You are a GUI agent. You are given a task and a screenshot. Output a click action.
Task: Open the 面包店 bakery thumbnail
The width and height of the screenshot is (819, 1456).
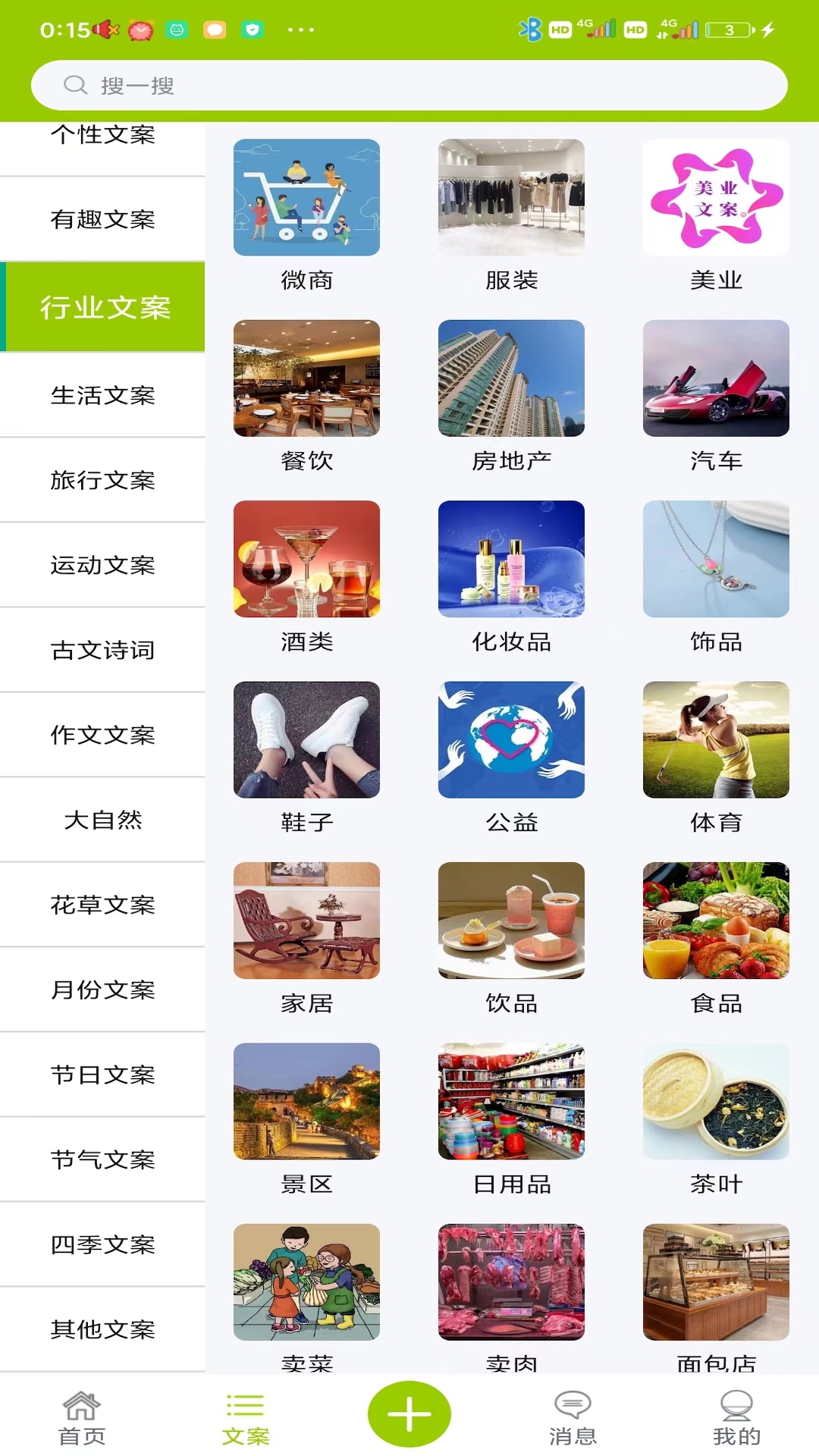(715, 1282)
